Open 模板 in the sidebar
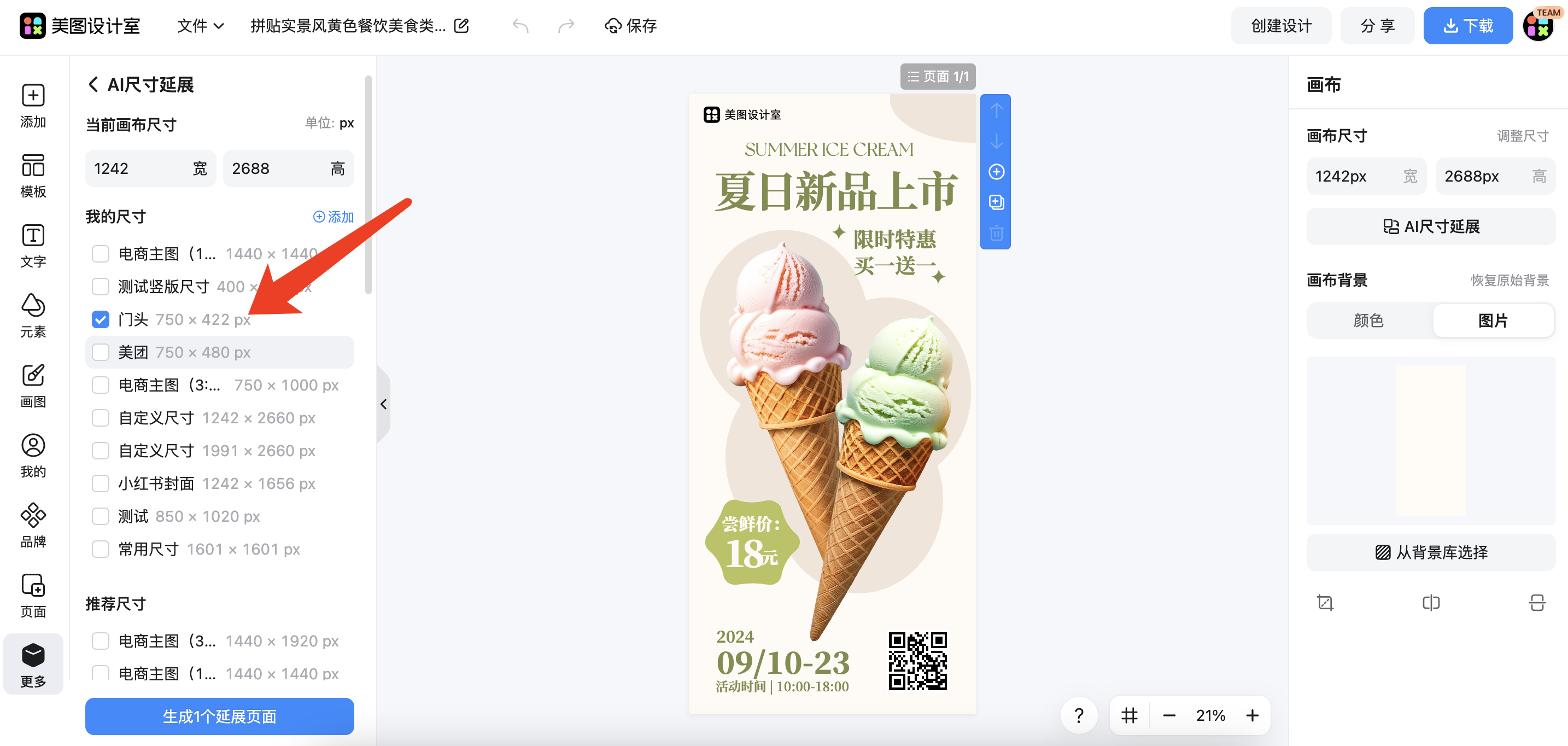The width and height of the screenshot is (1568, 746). (33, 176)
